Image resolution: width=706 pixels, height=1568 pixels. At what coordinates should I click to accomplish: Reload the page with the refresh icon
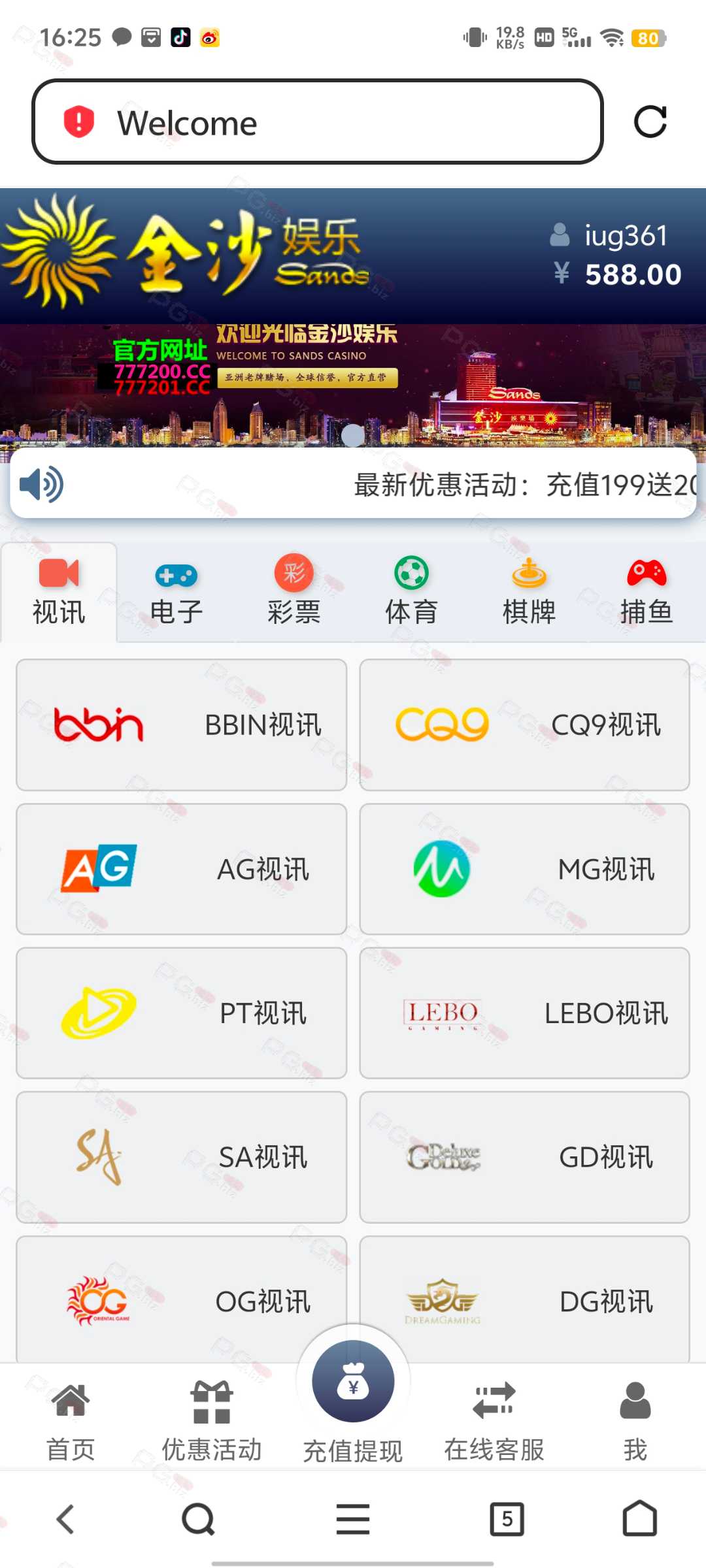(650, 122)
